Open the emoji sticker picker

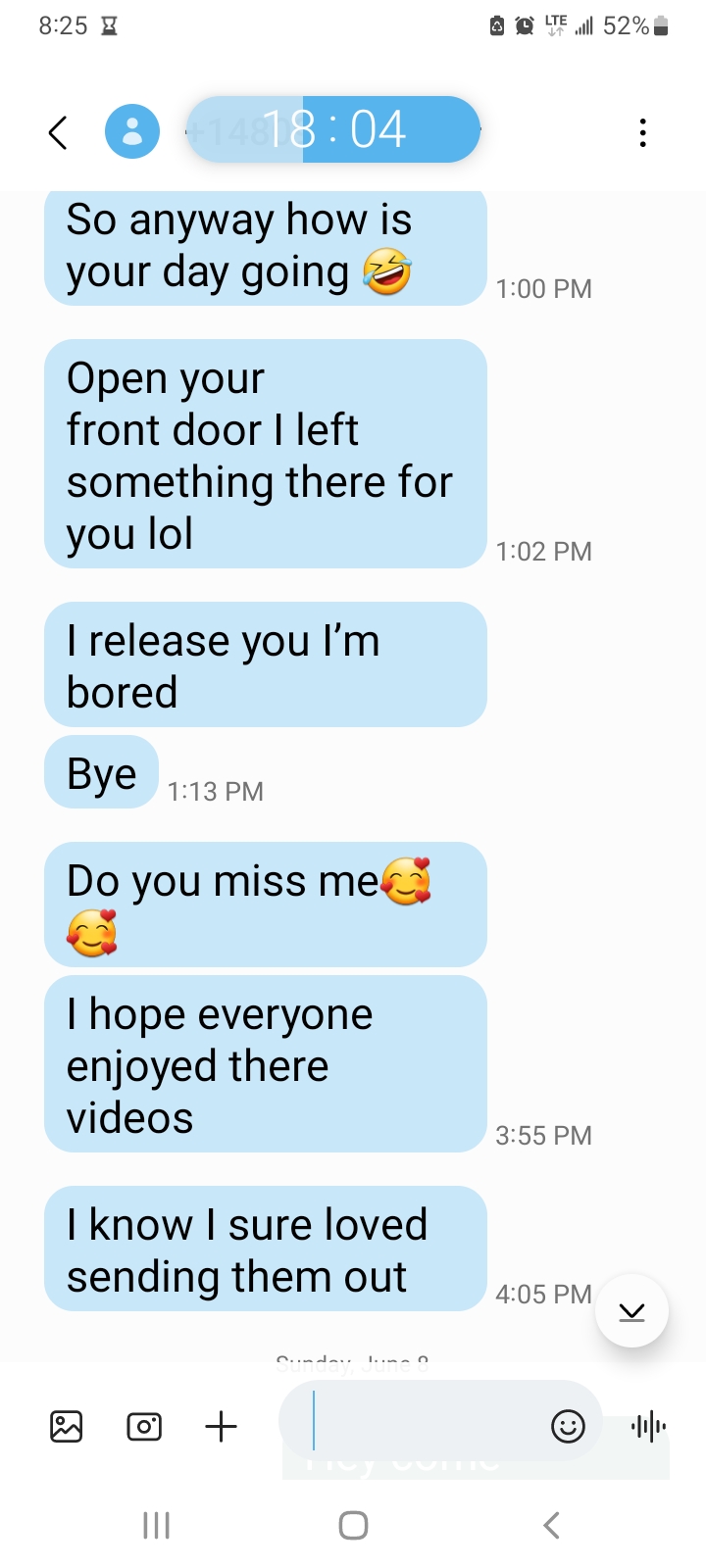click(x=568, y=1426)
